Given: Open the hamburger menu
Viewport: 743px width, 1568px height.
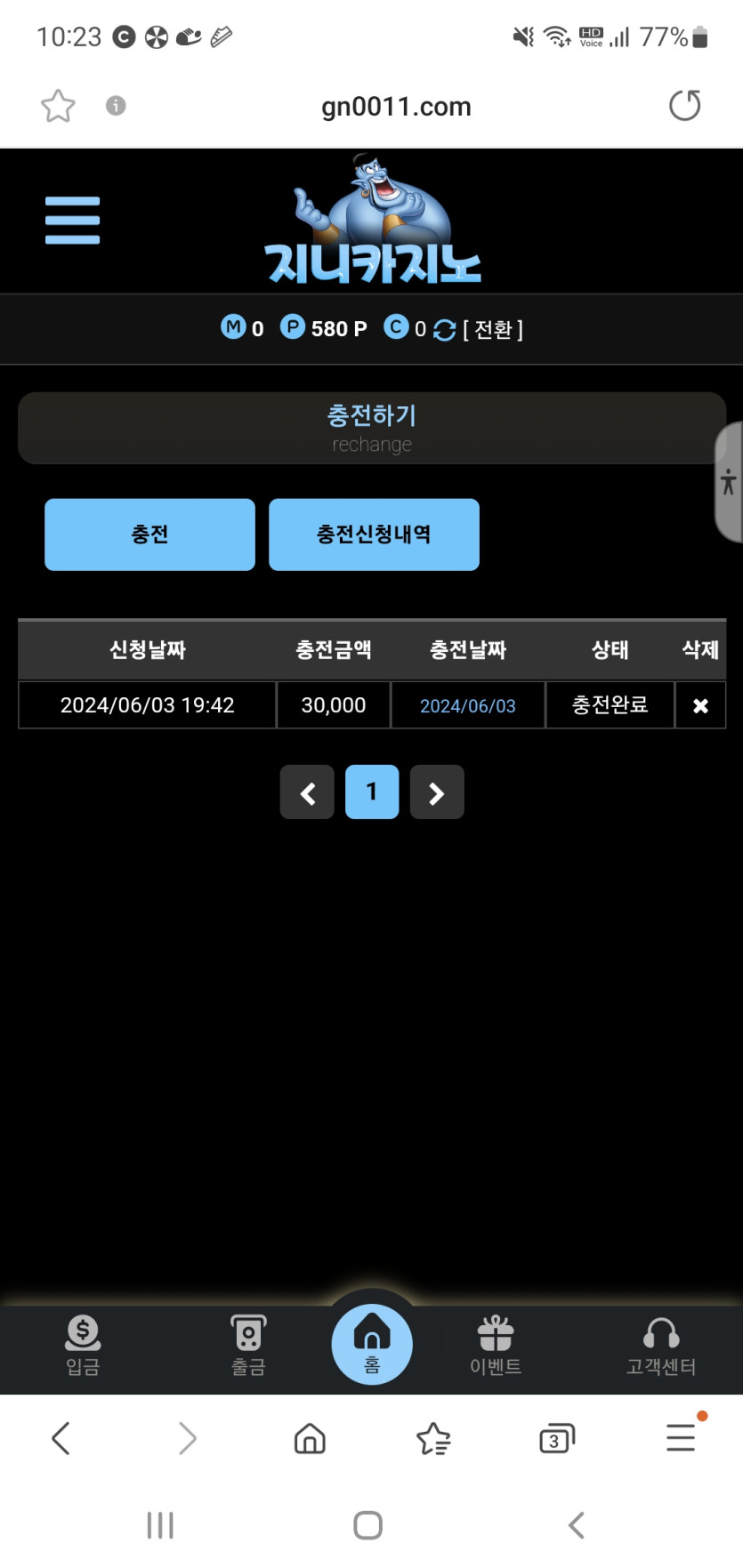Looking at the screenshot, I should [72, 220].
